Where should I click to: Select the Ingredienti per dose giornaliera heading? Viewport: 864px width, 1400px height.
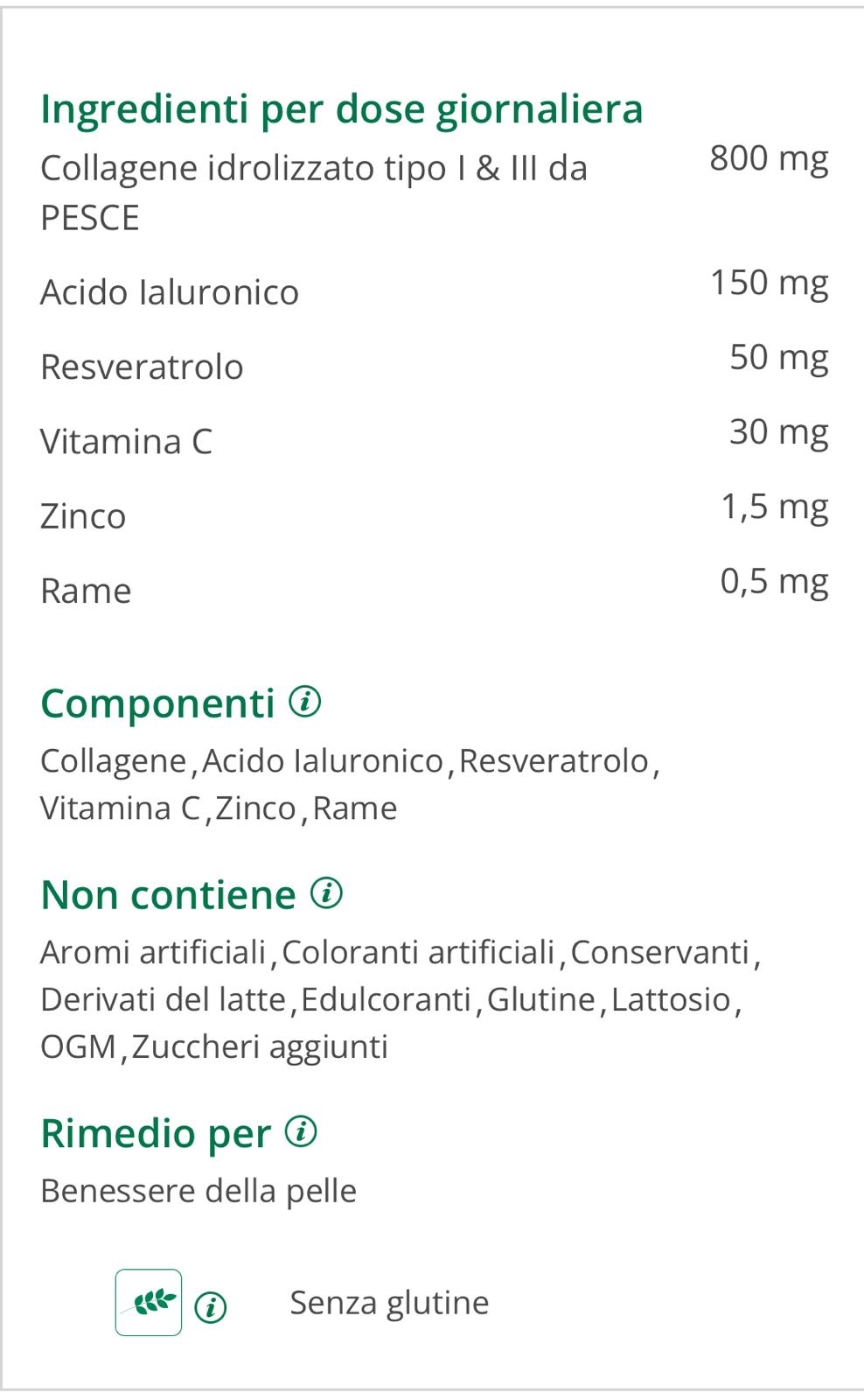pyautogui.click(x=342, y=108)
